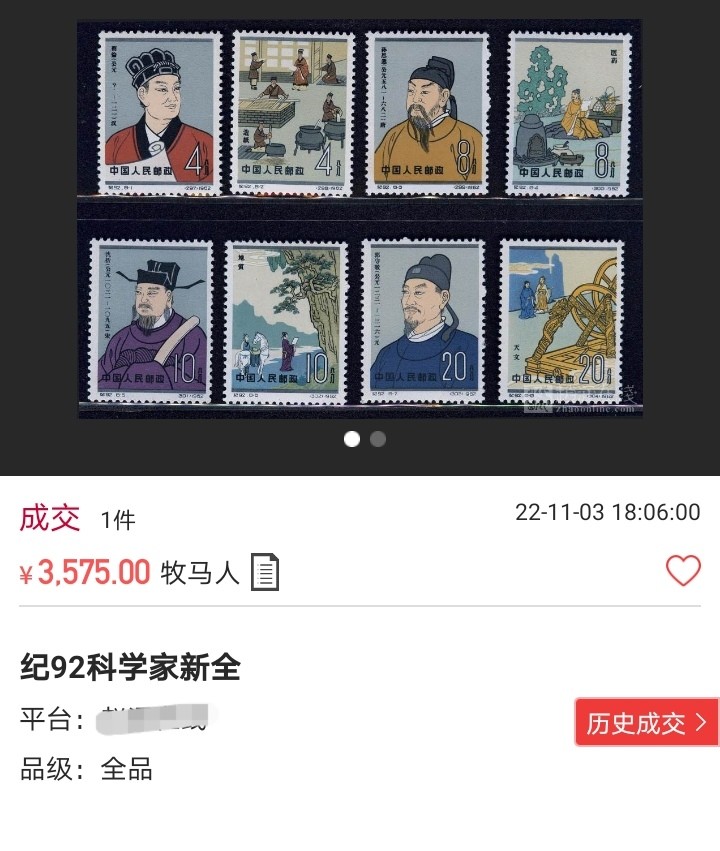Favorite this item with the heart icon
720x851 pixels.
(683, 571)
